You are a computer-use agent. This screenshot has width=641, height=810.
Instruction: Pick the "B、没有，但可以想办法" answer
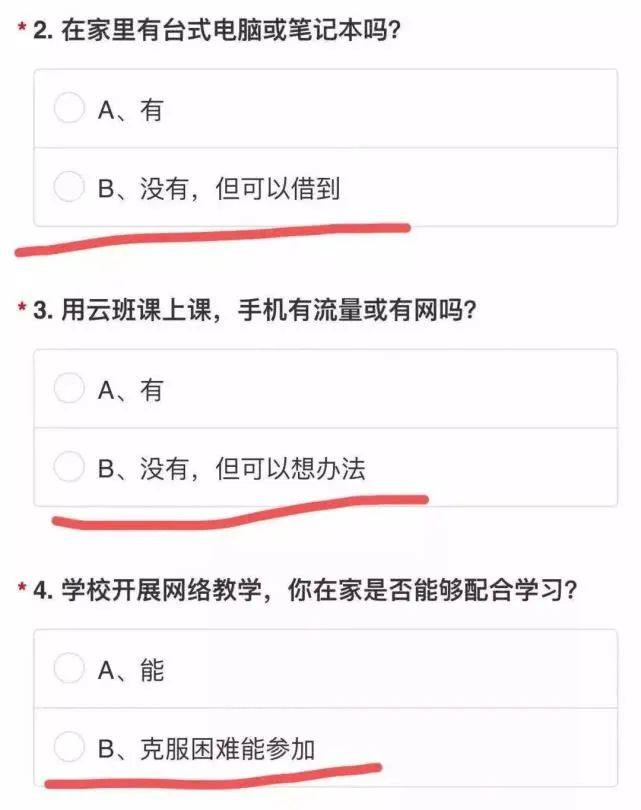click(x=69, y=467)
